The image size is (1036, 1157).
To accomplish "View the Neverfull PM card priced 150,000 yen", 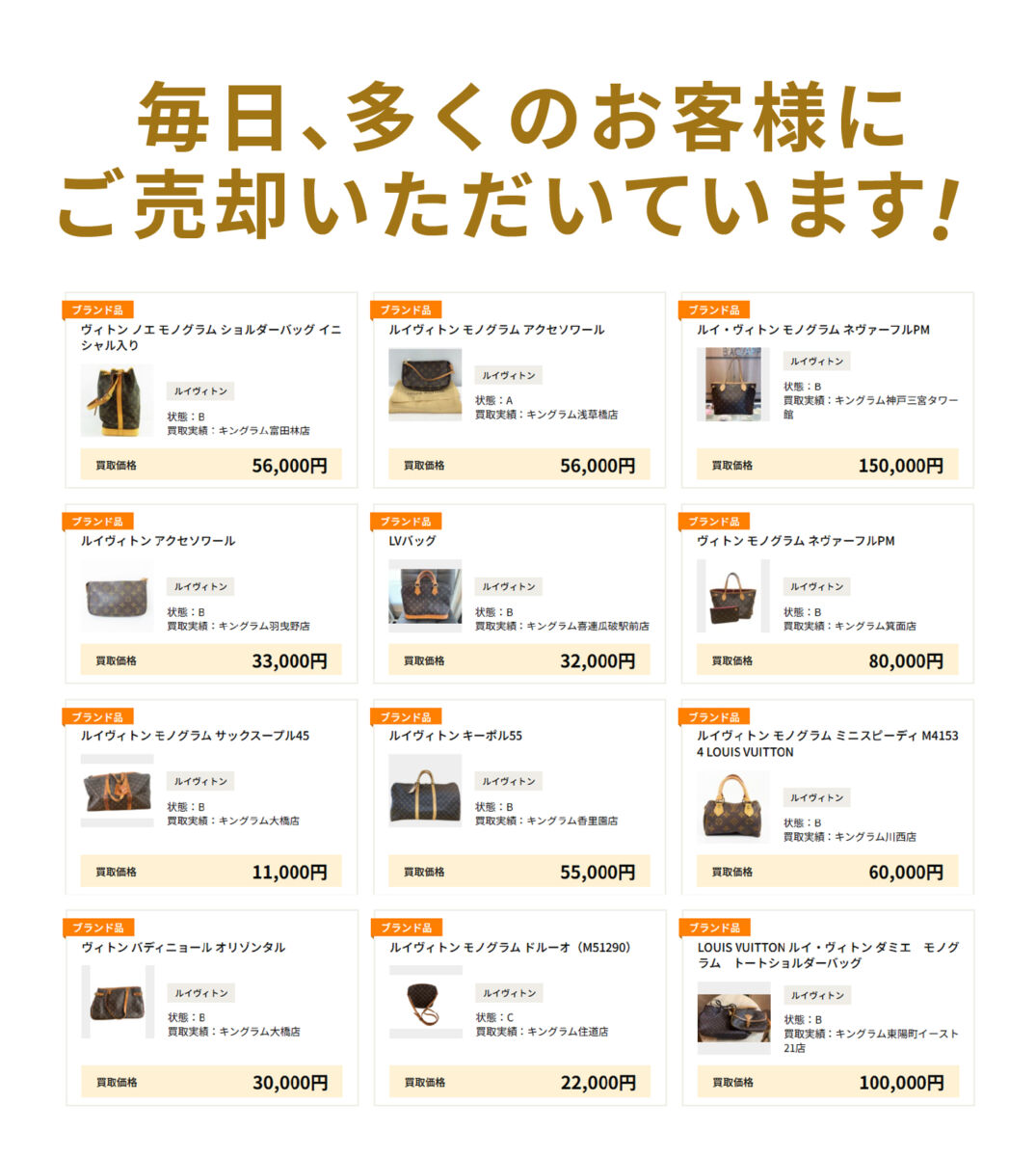I will (827, 390).
